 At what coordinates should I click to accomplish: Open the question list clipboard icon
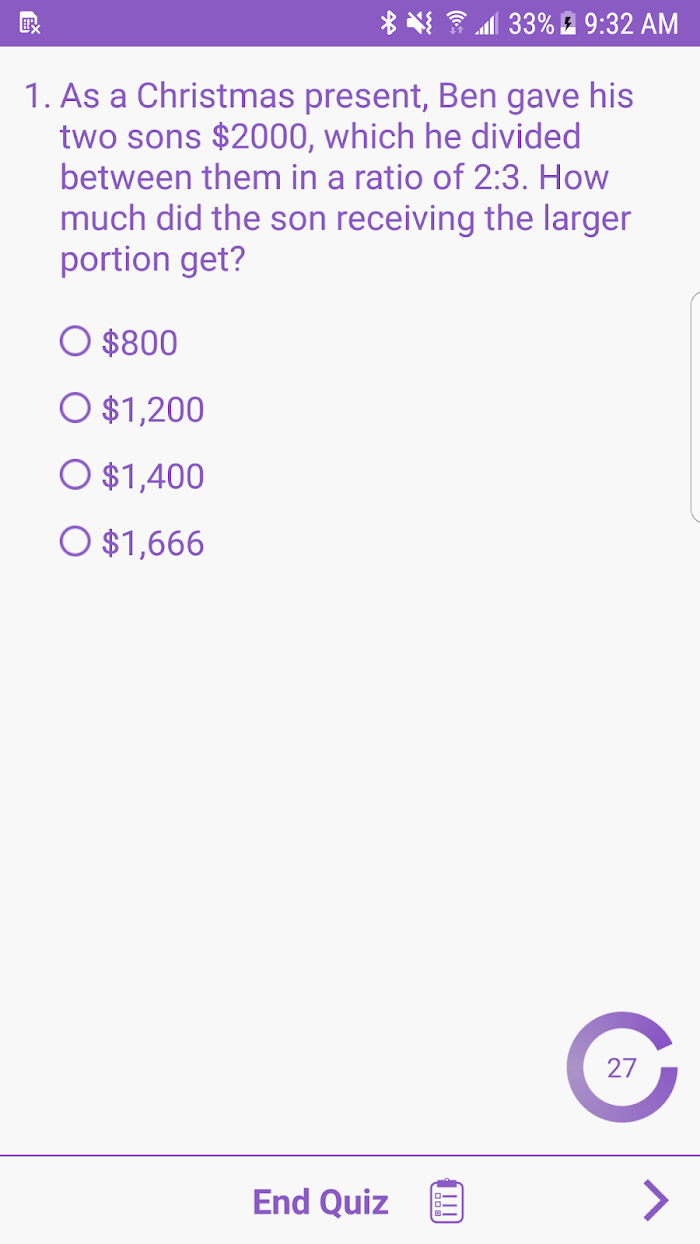[447, 1201]
